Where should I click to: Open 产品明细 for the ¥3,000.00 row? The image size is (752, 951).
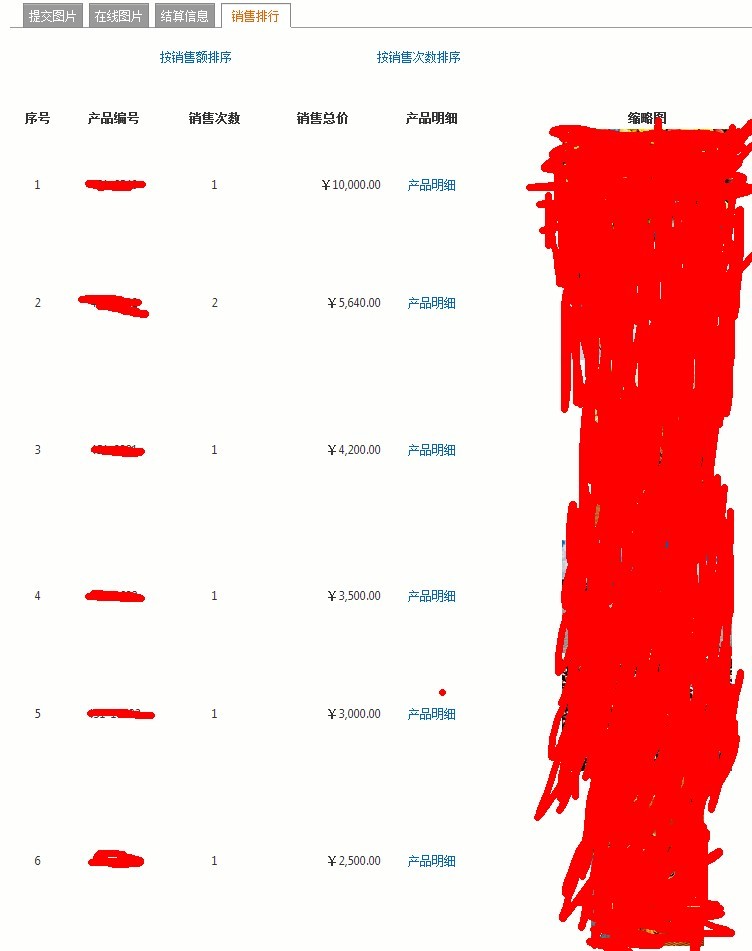[431, 714]
